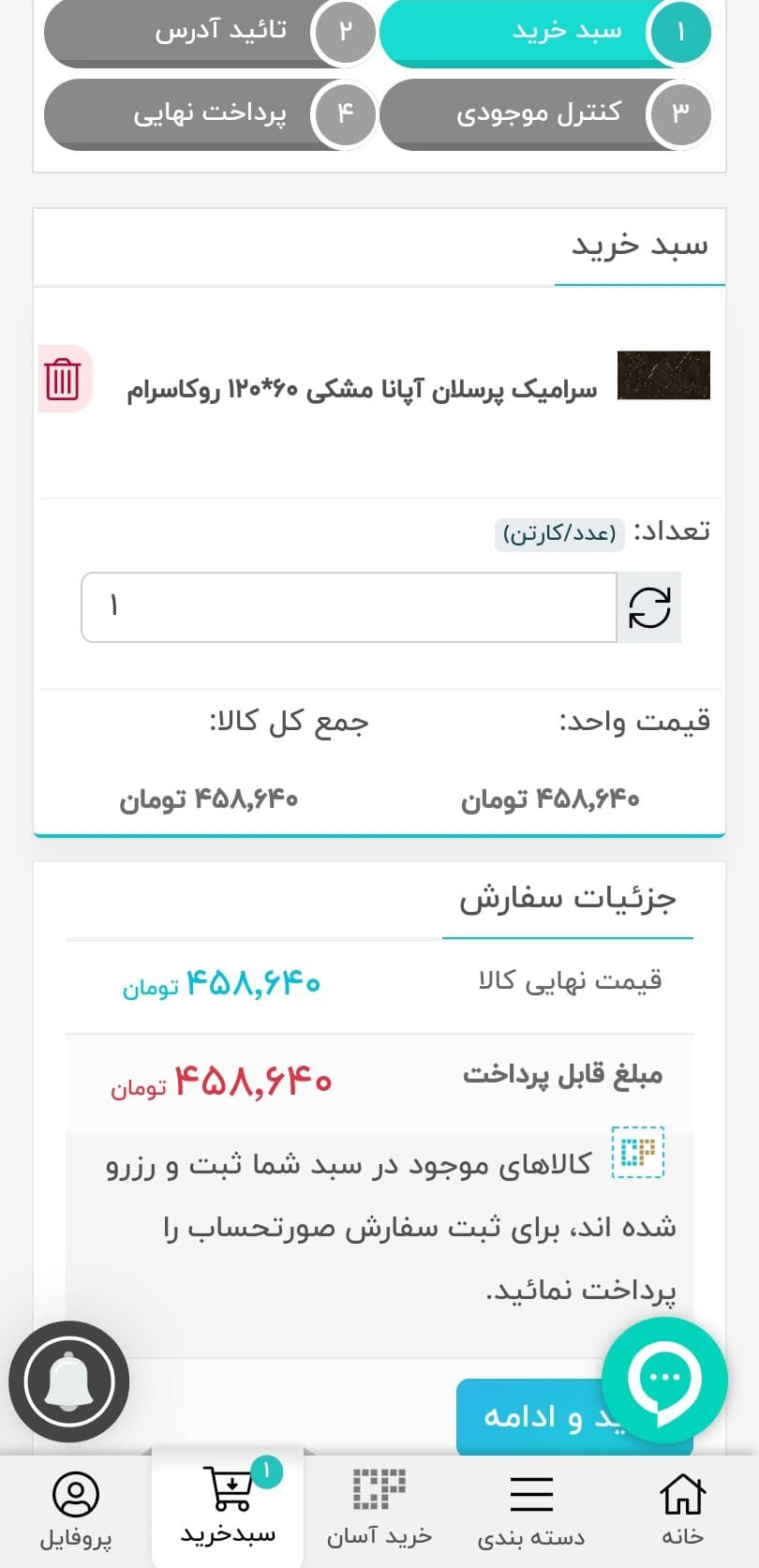Select step ۲ تائید آدرس

click(211, 32)
